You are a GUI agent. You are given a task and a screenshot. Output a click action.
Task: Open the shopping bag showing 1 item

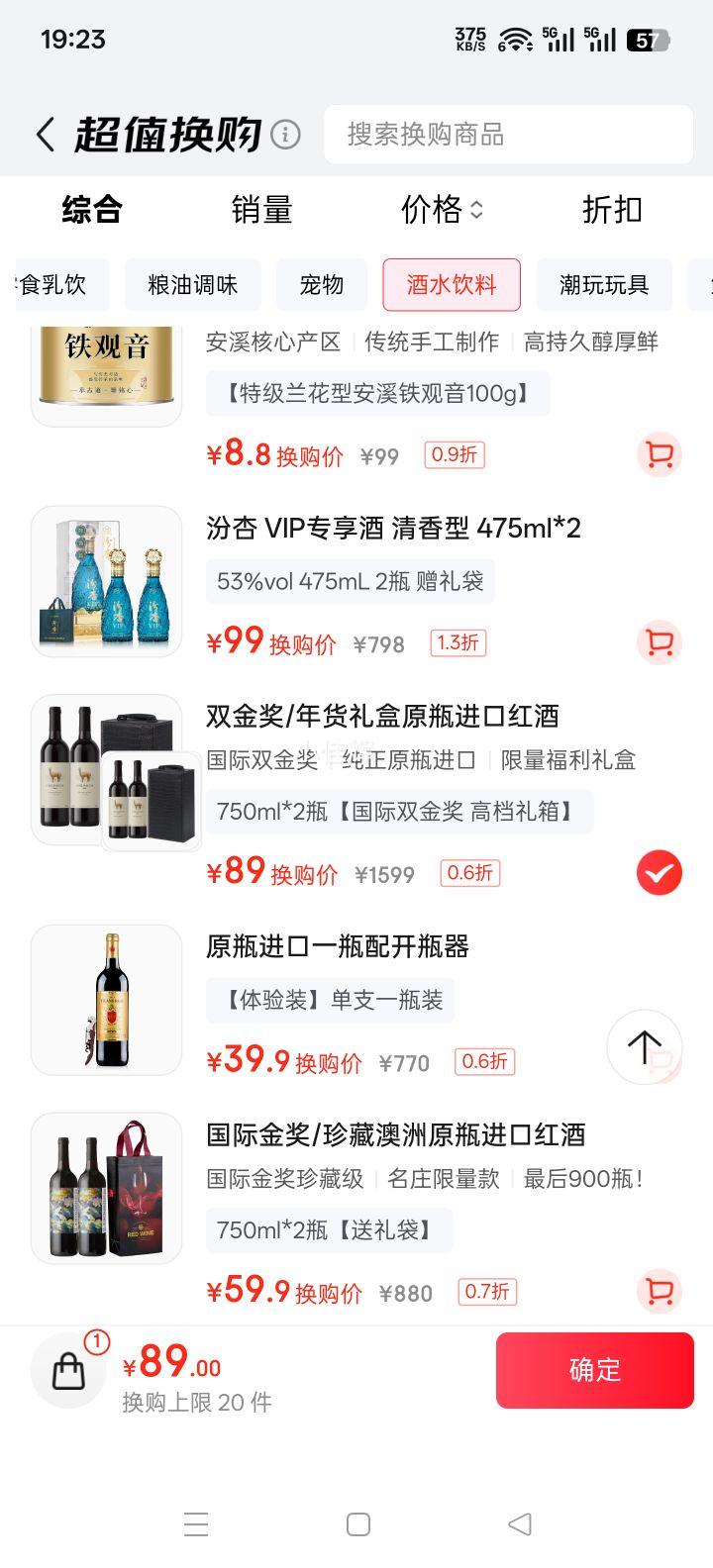point(67,1370)
